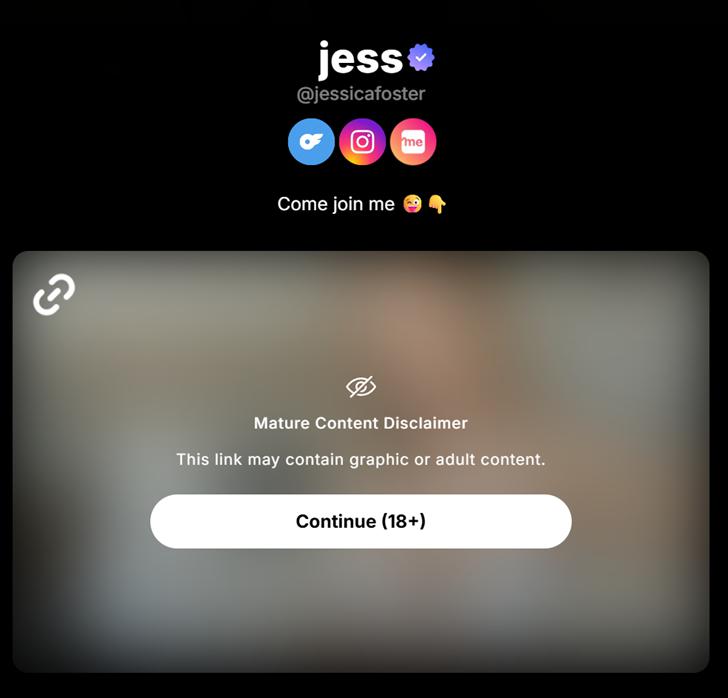Open the 'me' social link icon
The height and width of the screenshot is (698, 728).
[413, 142]
